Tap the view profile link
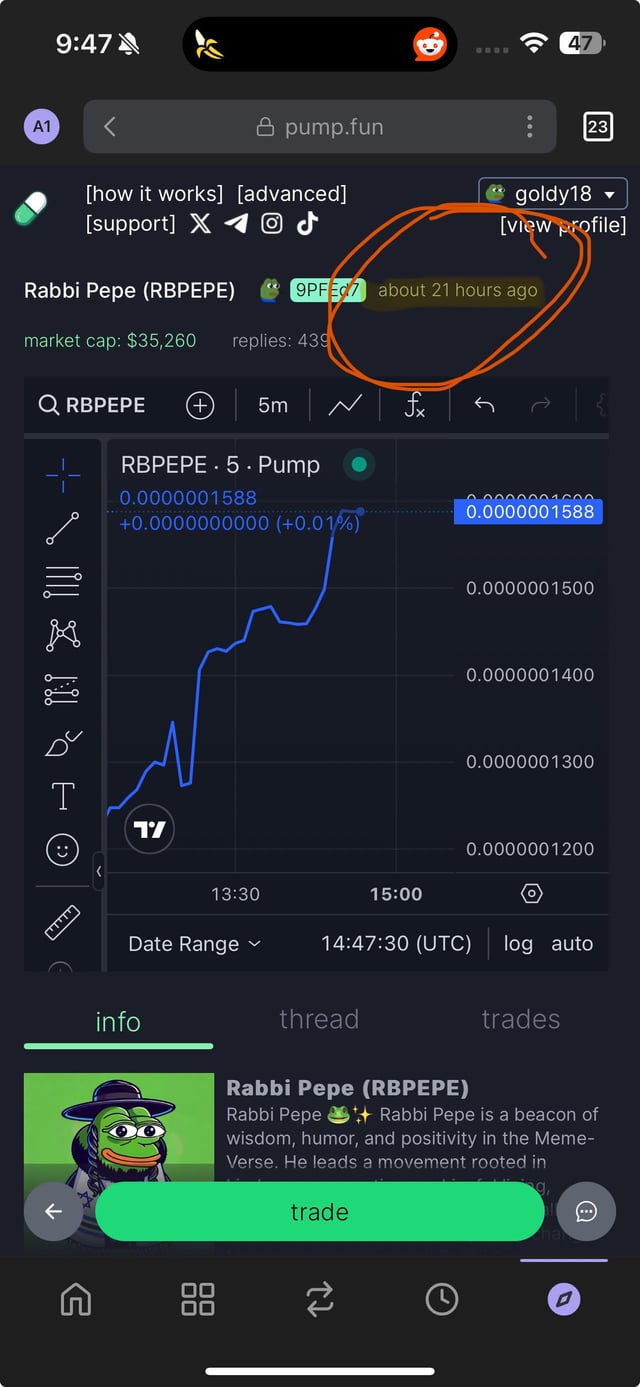Image resolution: width=640 pixels, height=1387 pixels. point(563,225)
